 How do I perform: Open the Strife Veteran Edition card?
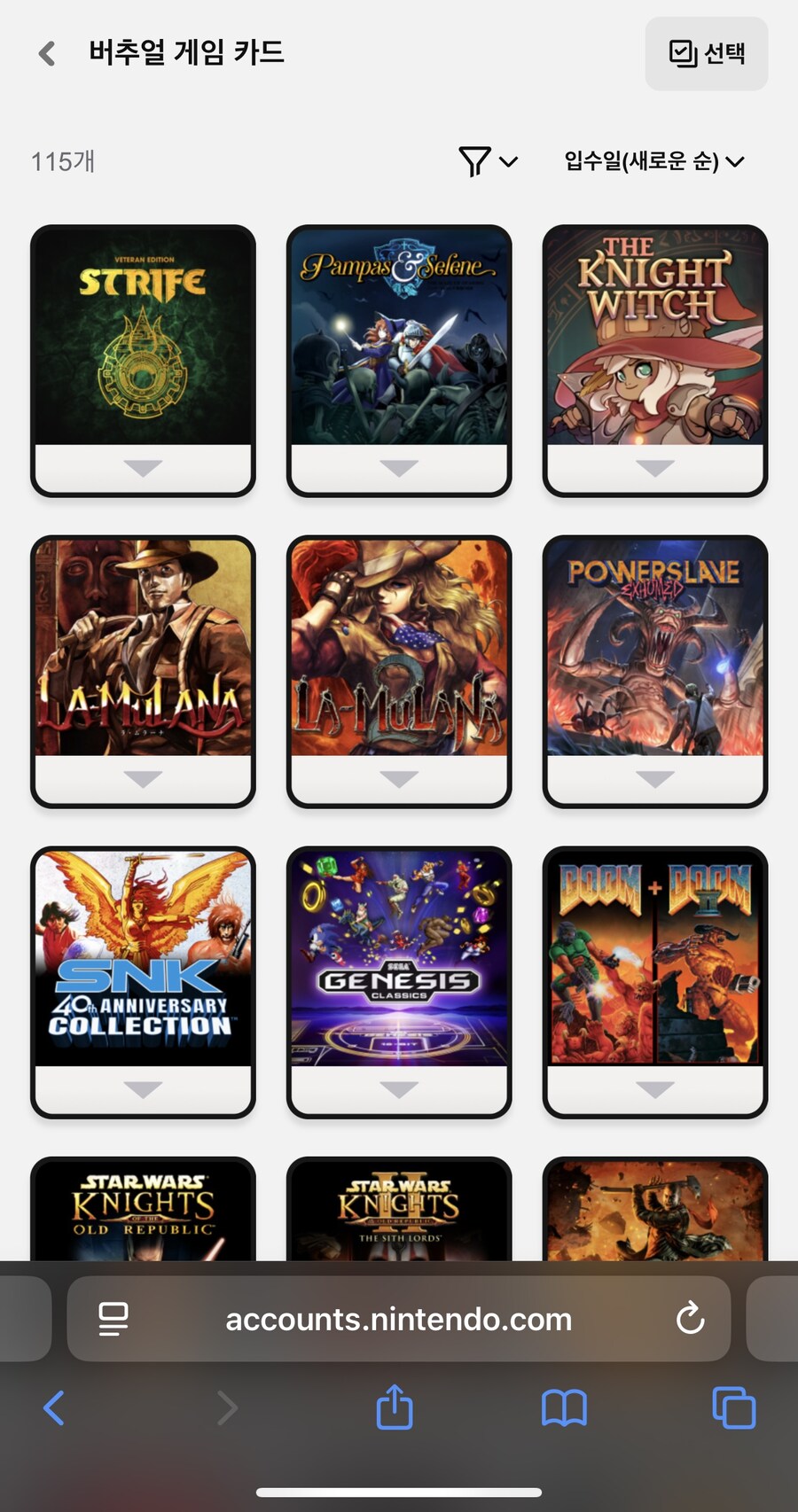[143, 337]
